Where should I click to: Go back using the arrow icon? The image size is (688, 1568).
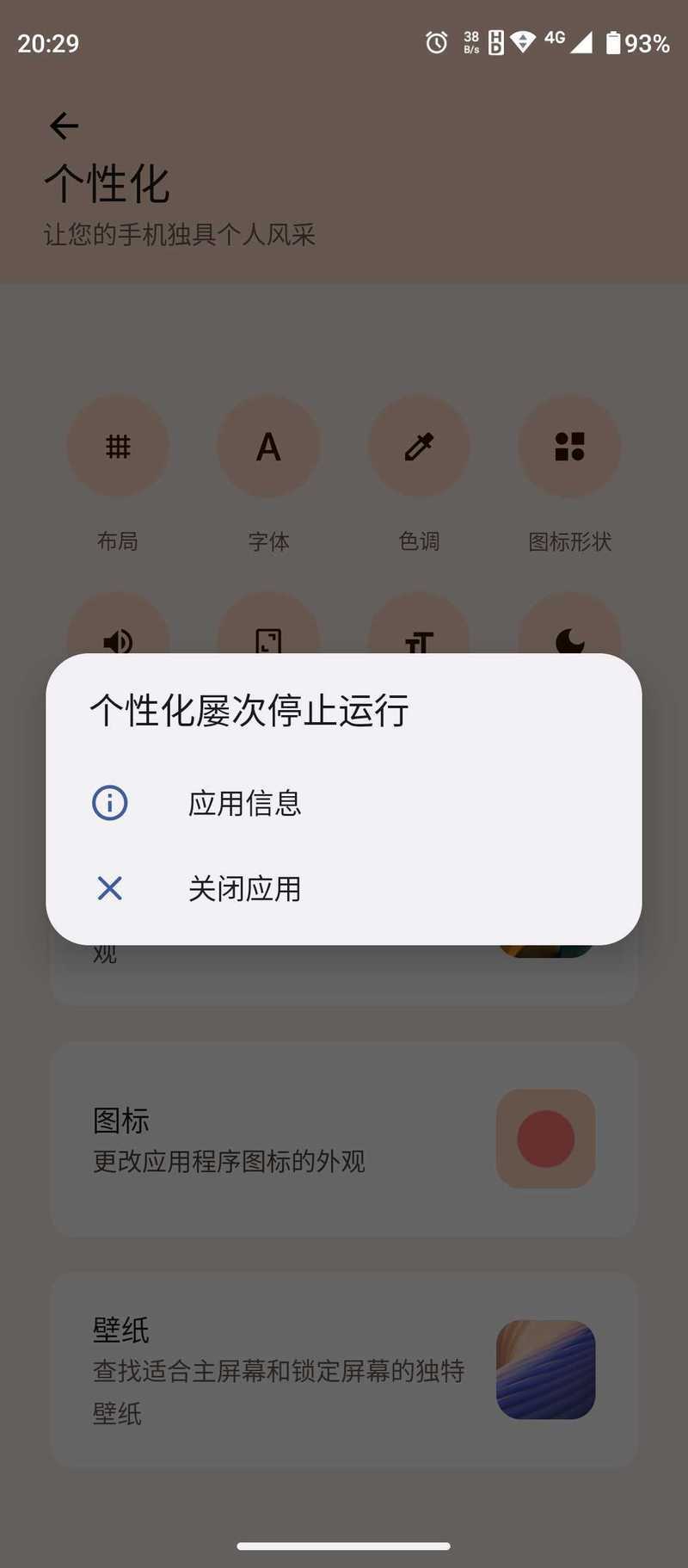[64, 126]
